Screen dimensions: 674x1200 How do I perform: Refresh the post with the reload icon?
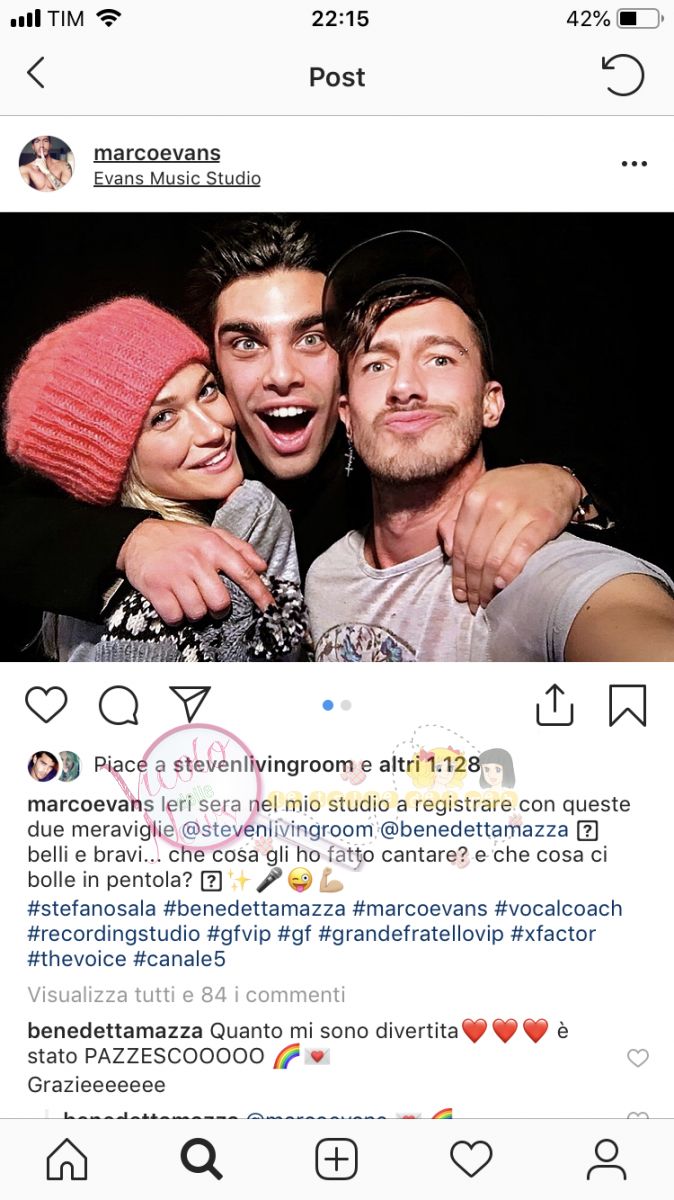[x=622, y=75]
